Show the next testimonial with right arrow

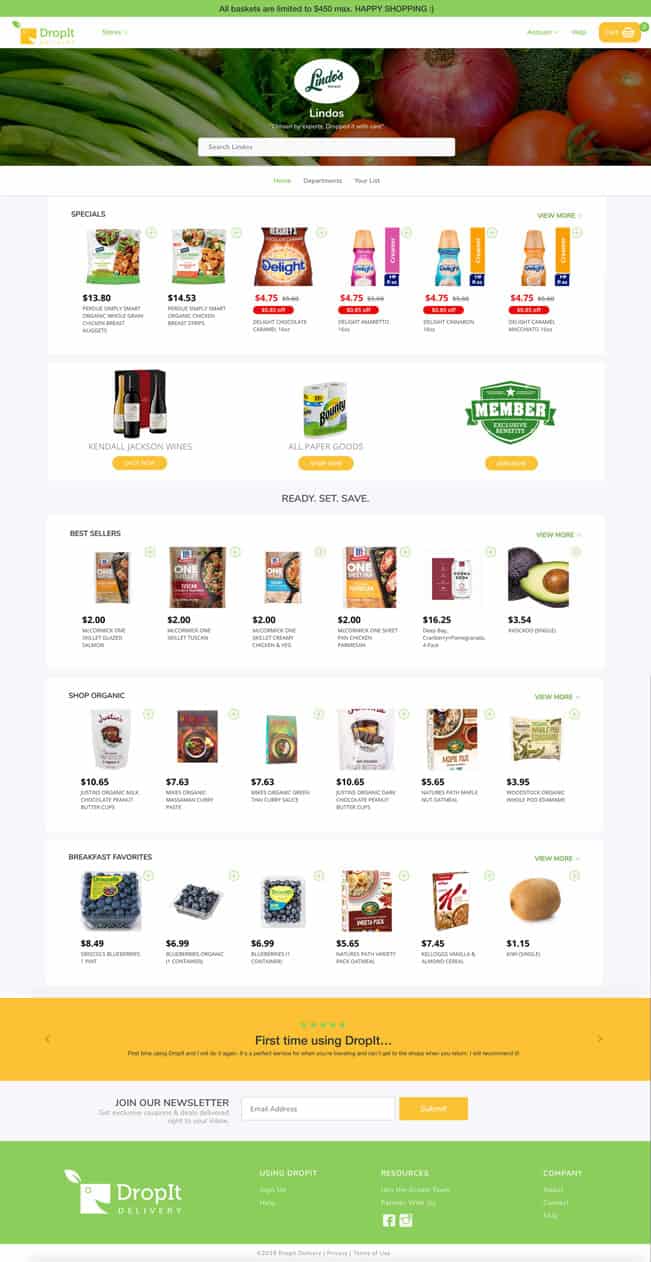pyautogui.click(x=600, y=1039)
